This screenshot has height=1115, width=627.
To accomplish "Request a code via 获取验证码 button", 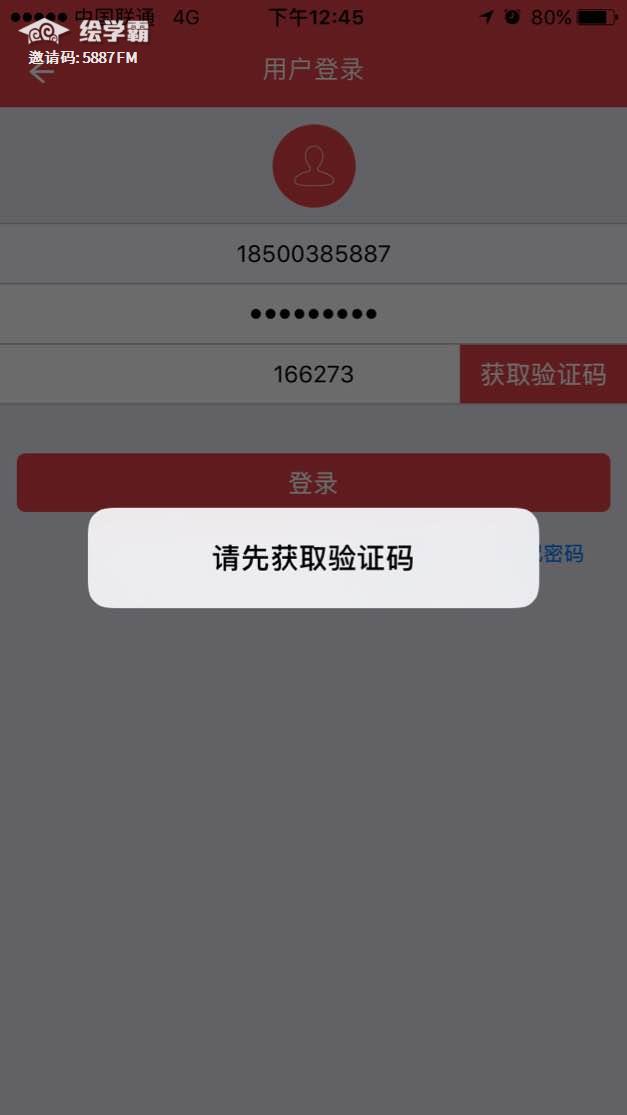I will [x=543, y=375].
